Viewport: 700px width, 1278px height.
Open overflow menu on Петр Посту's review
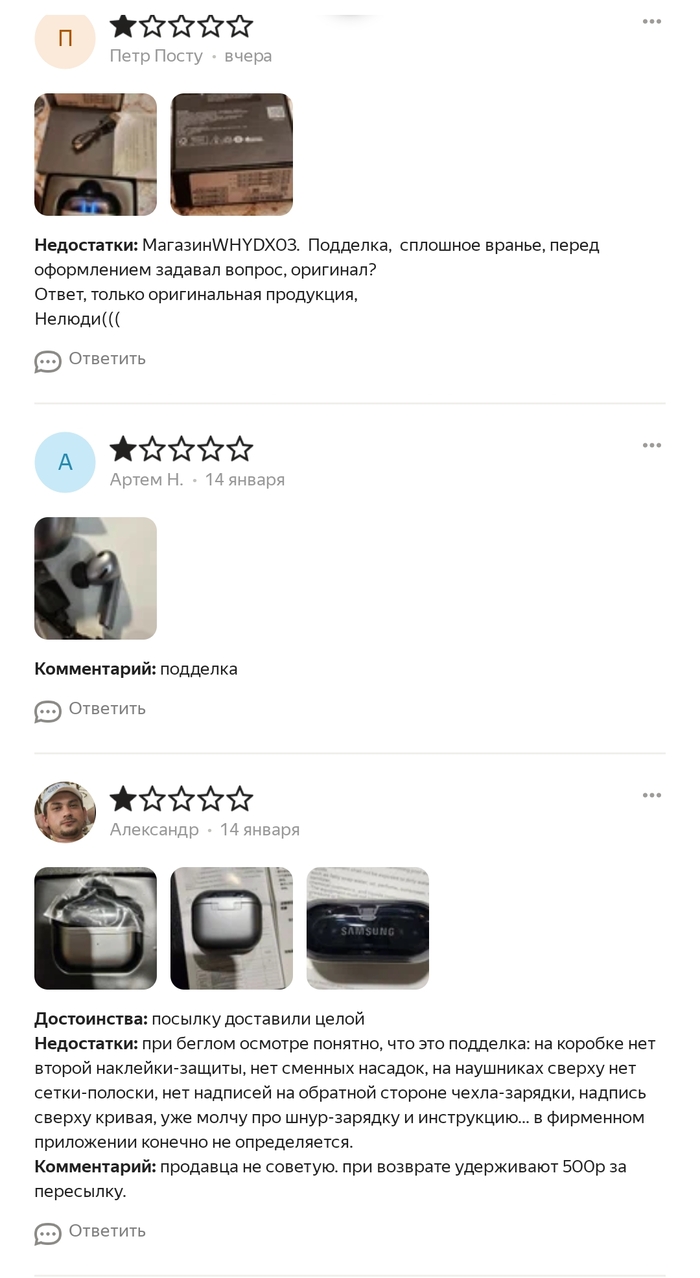tap(652, 22)
